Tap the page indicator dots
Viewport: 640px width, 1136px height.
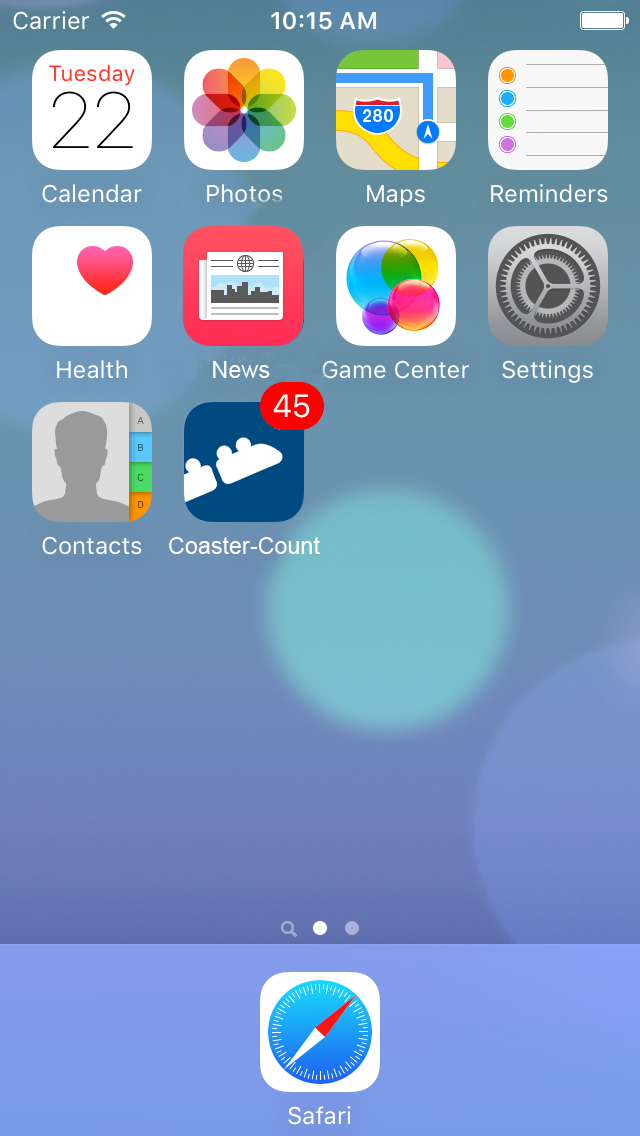click(320, 928)
